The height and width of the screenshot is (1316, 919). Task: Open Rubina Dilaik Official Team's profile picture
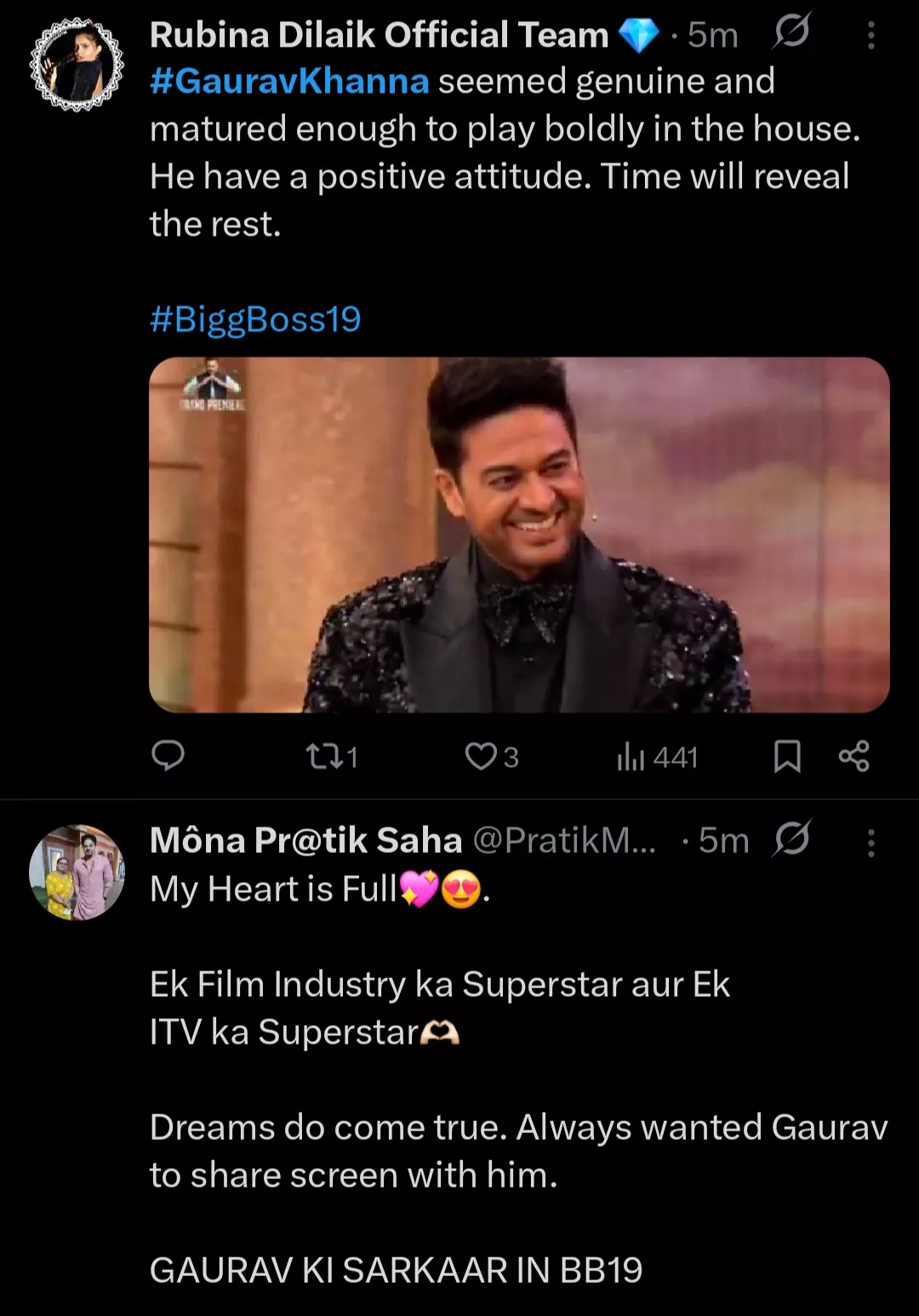pyautogui.click(x=77, y=65)
